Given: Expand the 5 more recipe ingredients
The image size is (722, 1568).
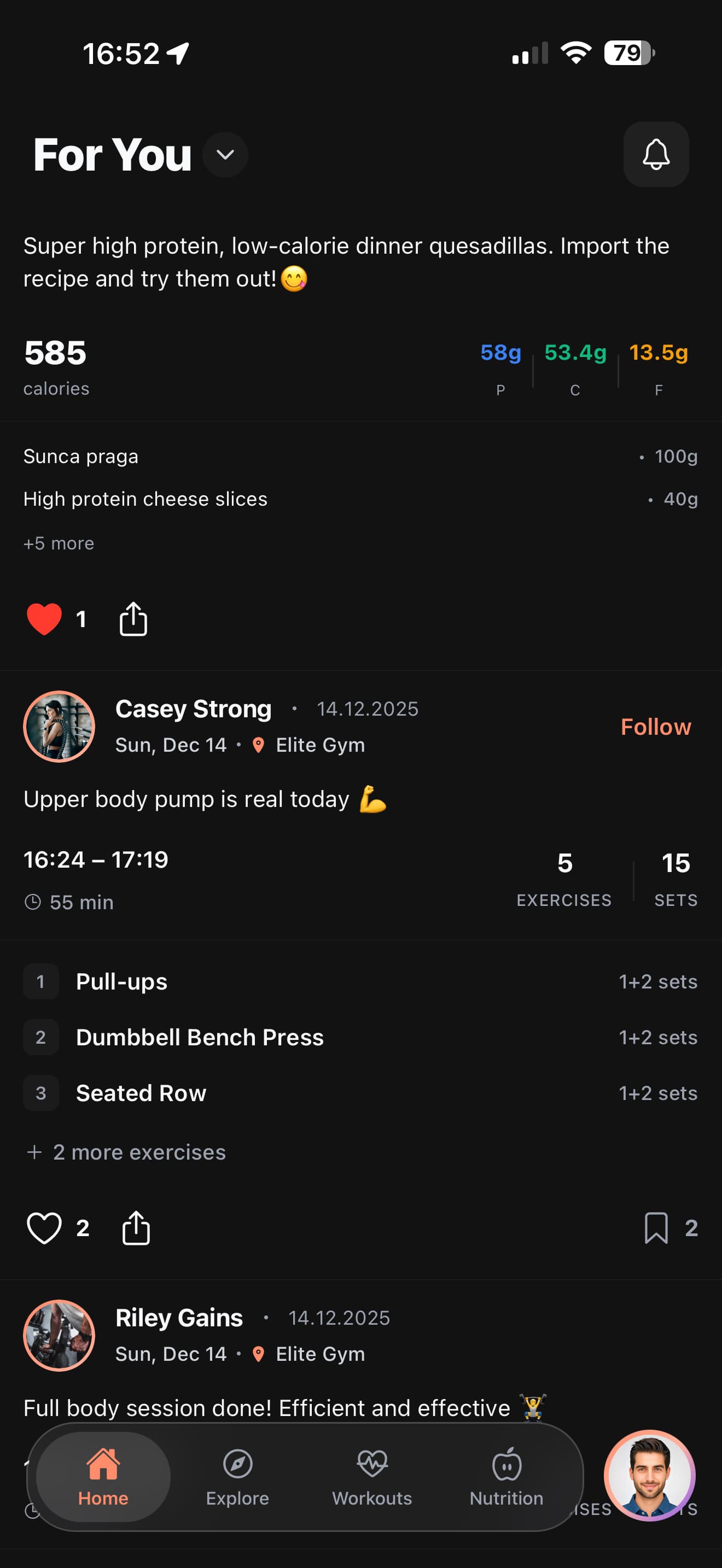Looking at the screenshot, I should click(59, 542).
